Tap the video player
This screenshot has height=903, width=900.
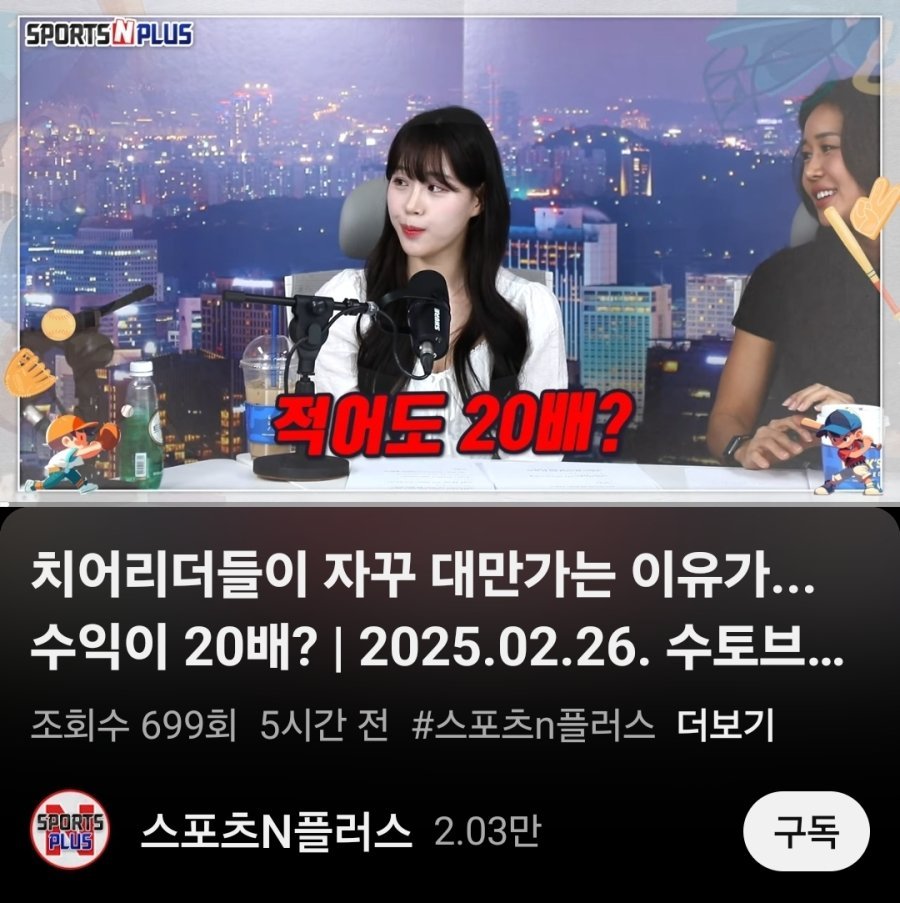(450, 255)
